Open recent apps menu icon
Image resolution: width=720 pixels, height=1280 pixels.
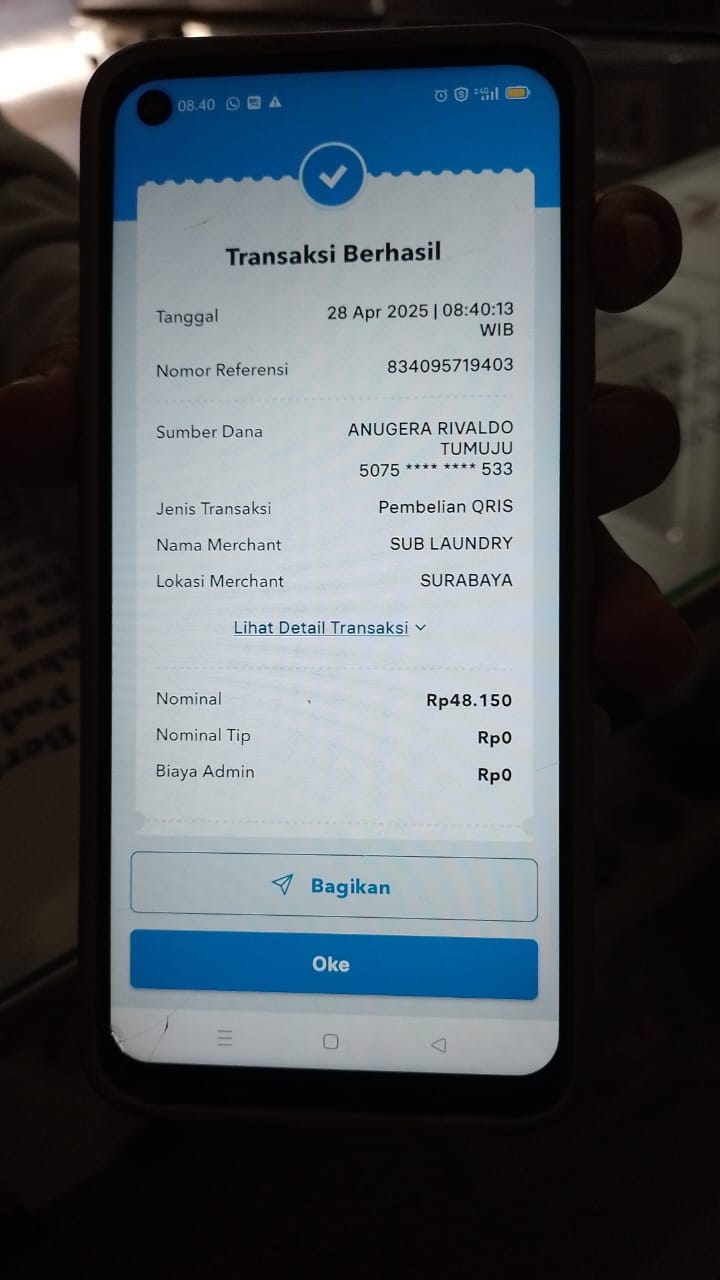point(225,1038)
